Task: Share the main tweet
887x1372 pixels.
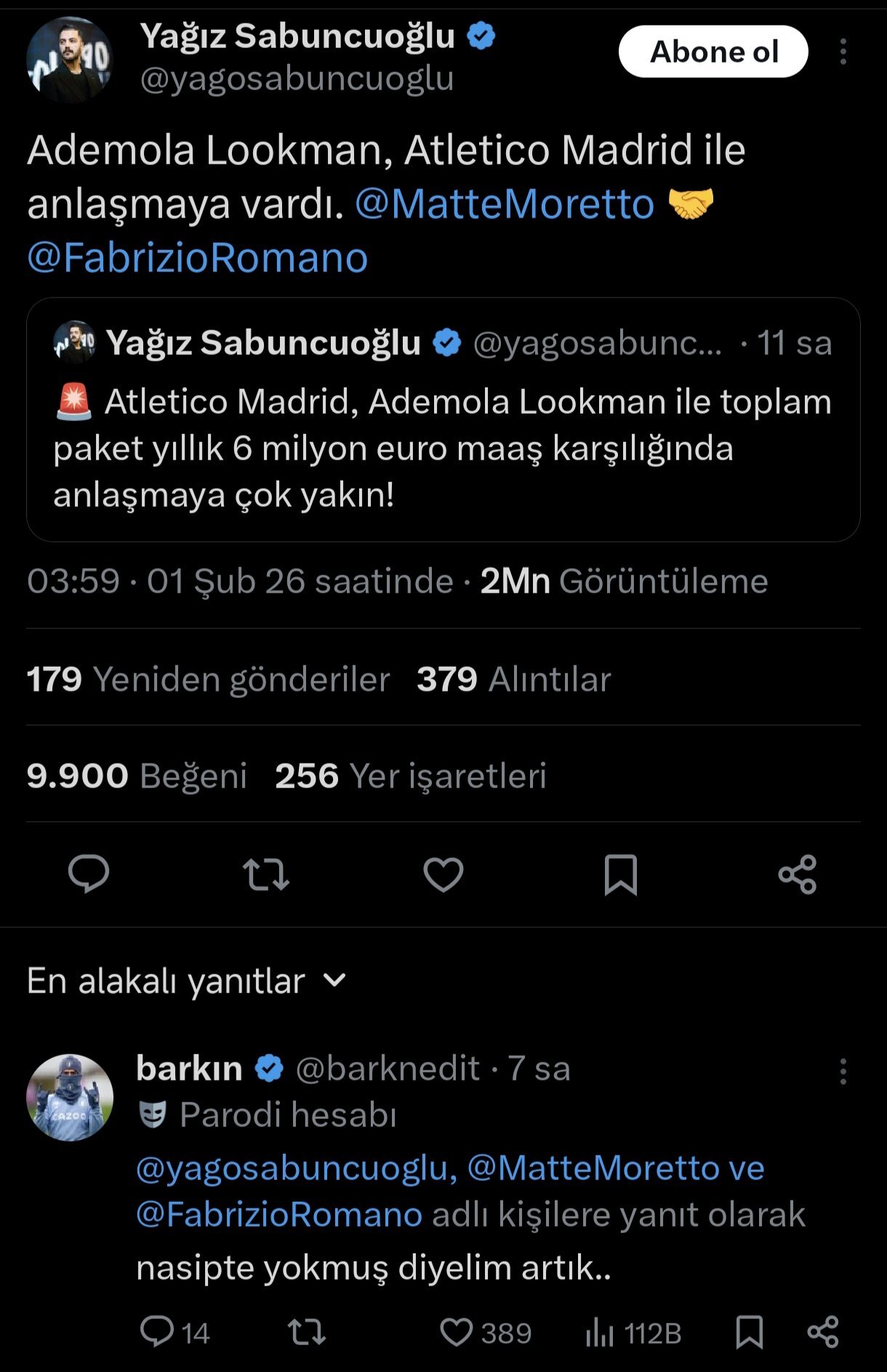Action: [798, 874]
